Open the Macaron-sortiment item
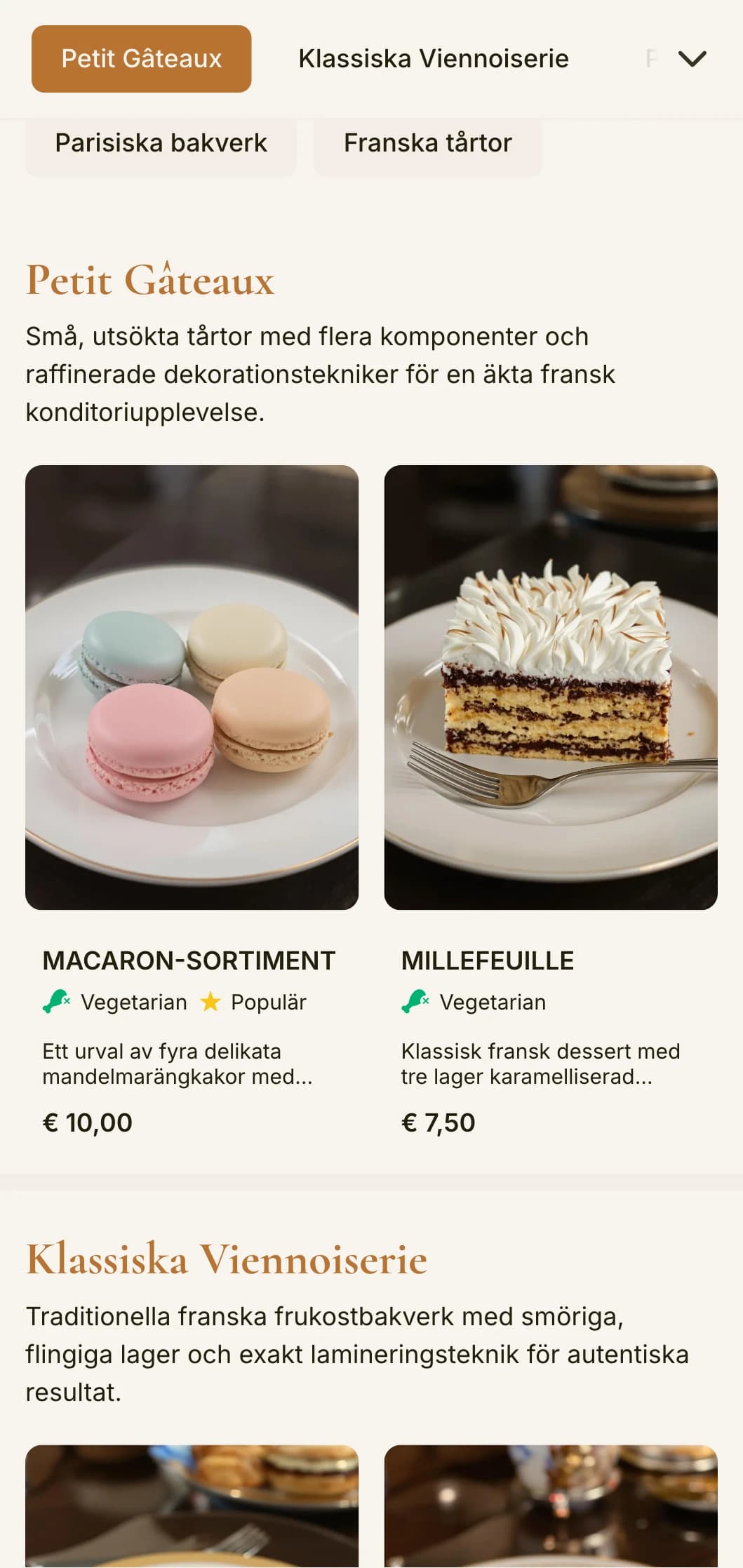Image resolution: width=743 pixels, height=1568 pixels. pyautogui.click(x=188, y=960)
